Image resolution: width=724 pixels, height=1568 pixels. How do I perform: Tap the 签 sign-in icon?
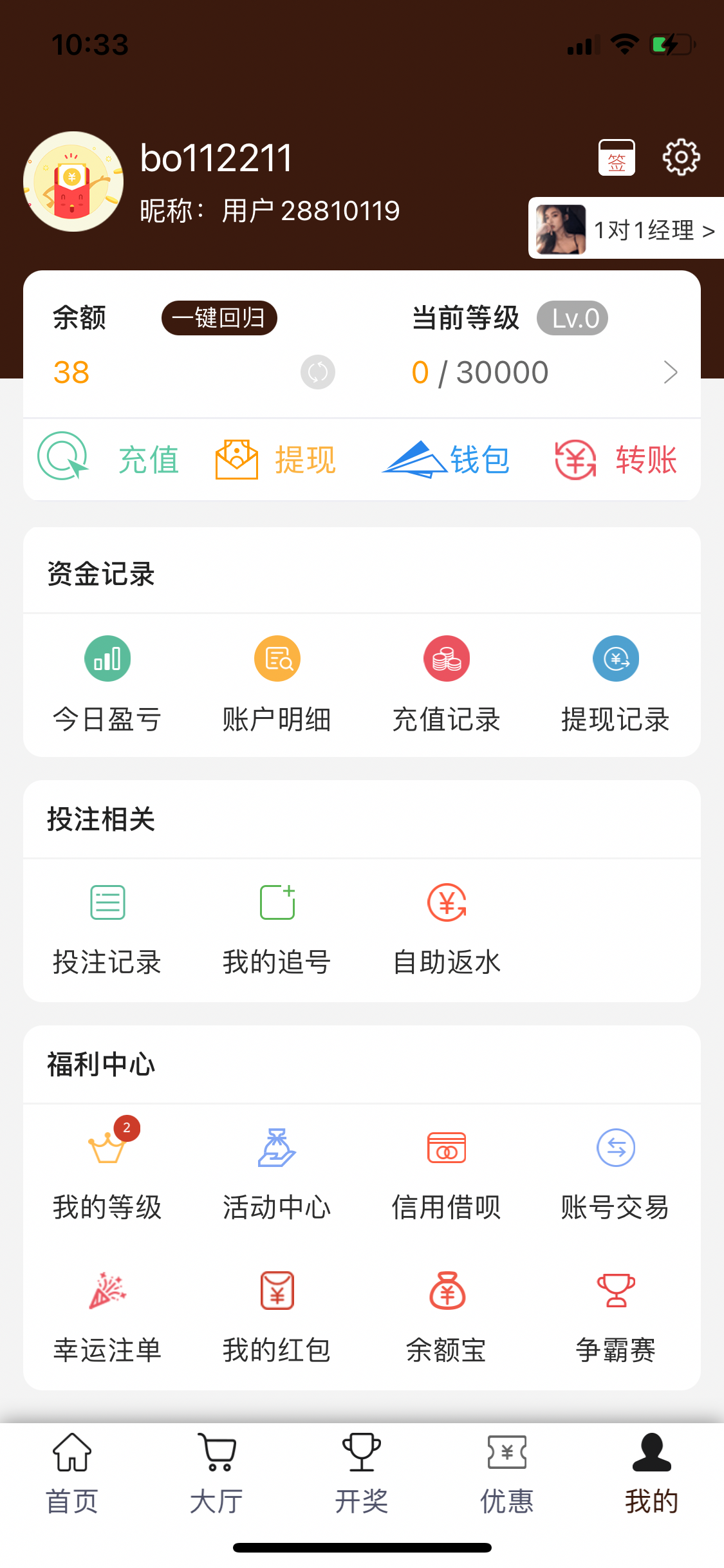point(616,156)
